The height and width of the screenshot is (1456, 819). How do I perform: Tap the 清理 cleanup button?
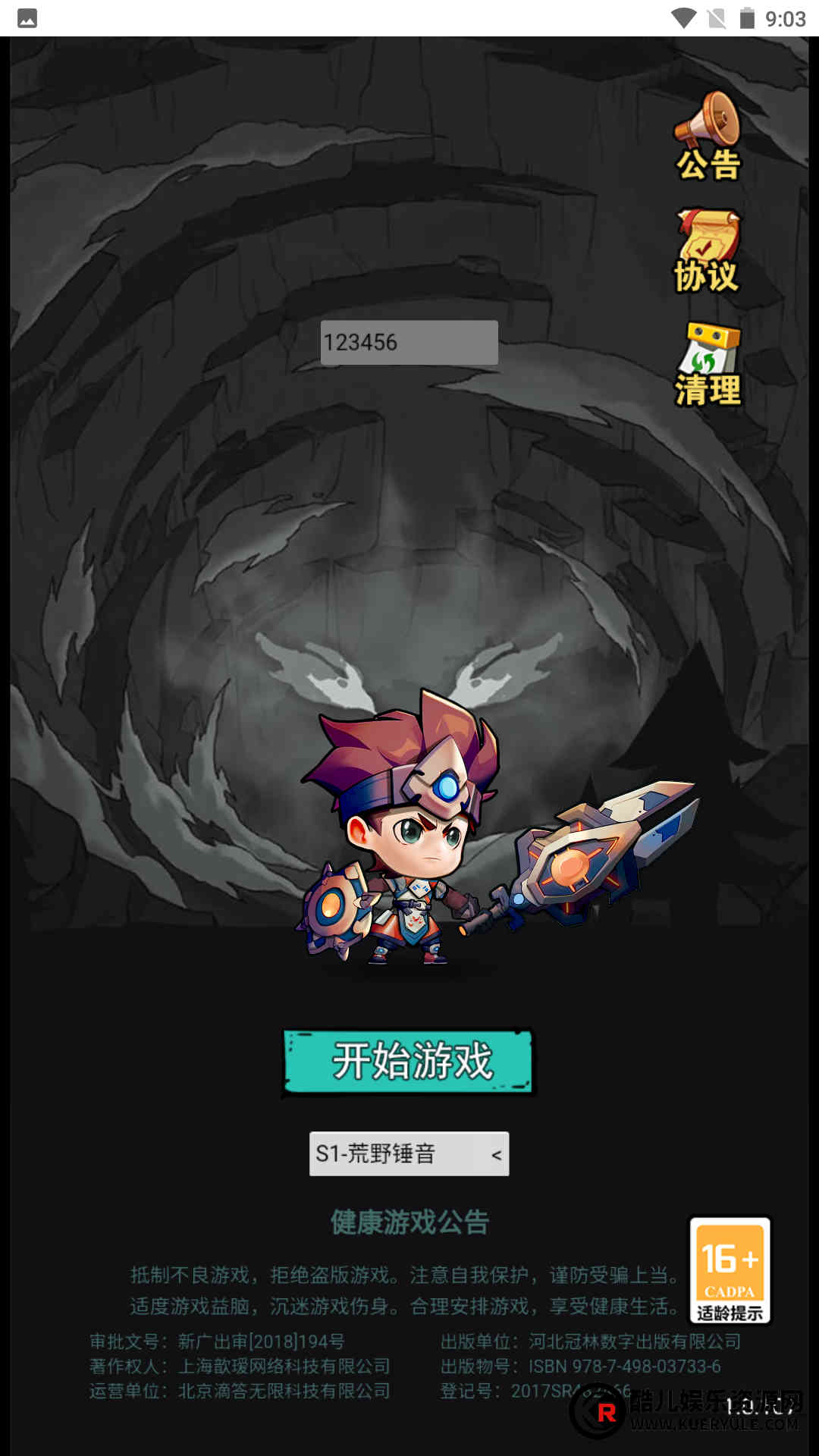point(708,365)
